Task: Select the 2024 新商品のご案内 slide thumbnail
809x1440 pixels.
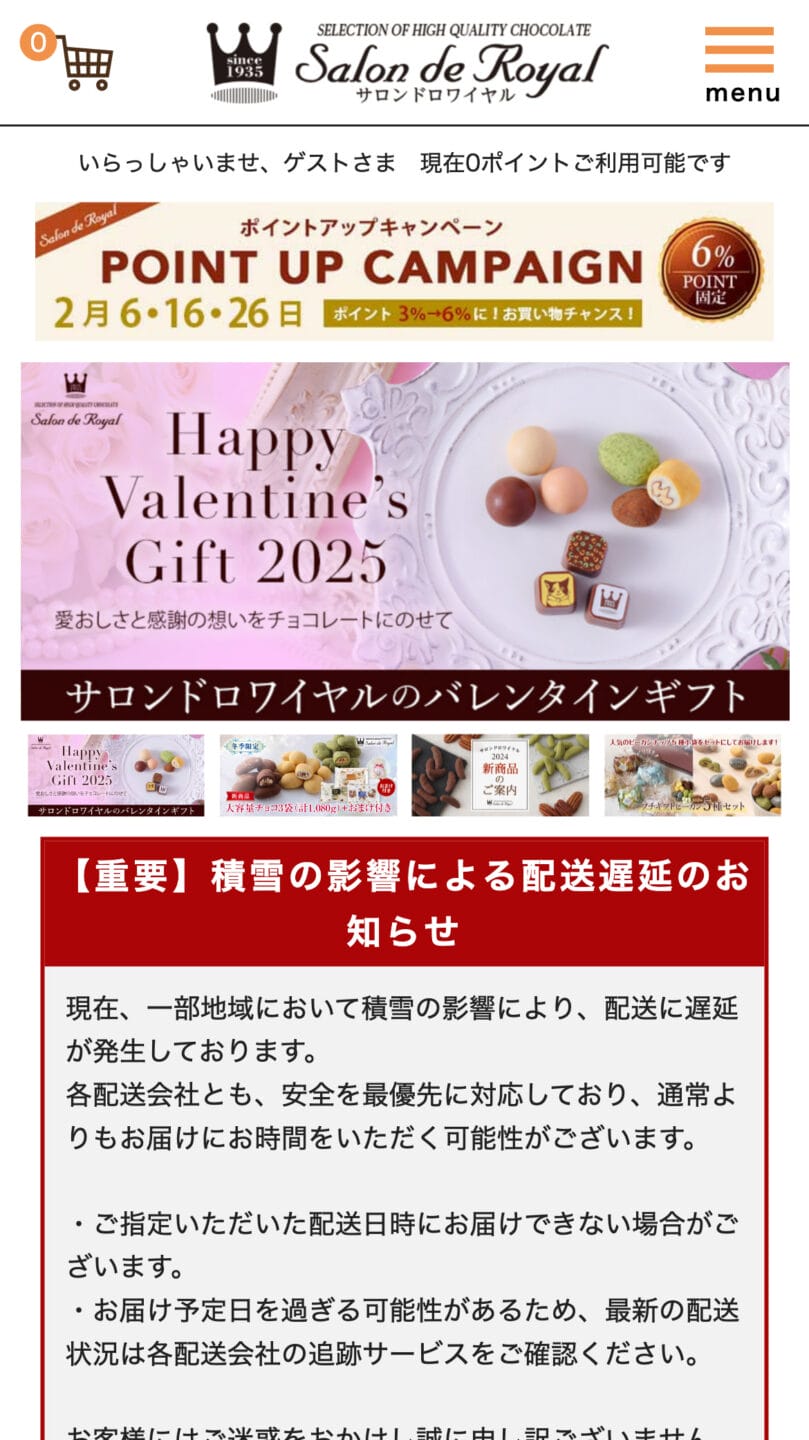Action: coord(500,775)
